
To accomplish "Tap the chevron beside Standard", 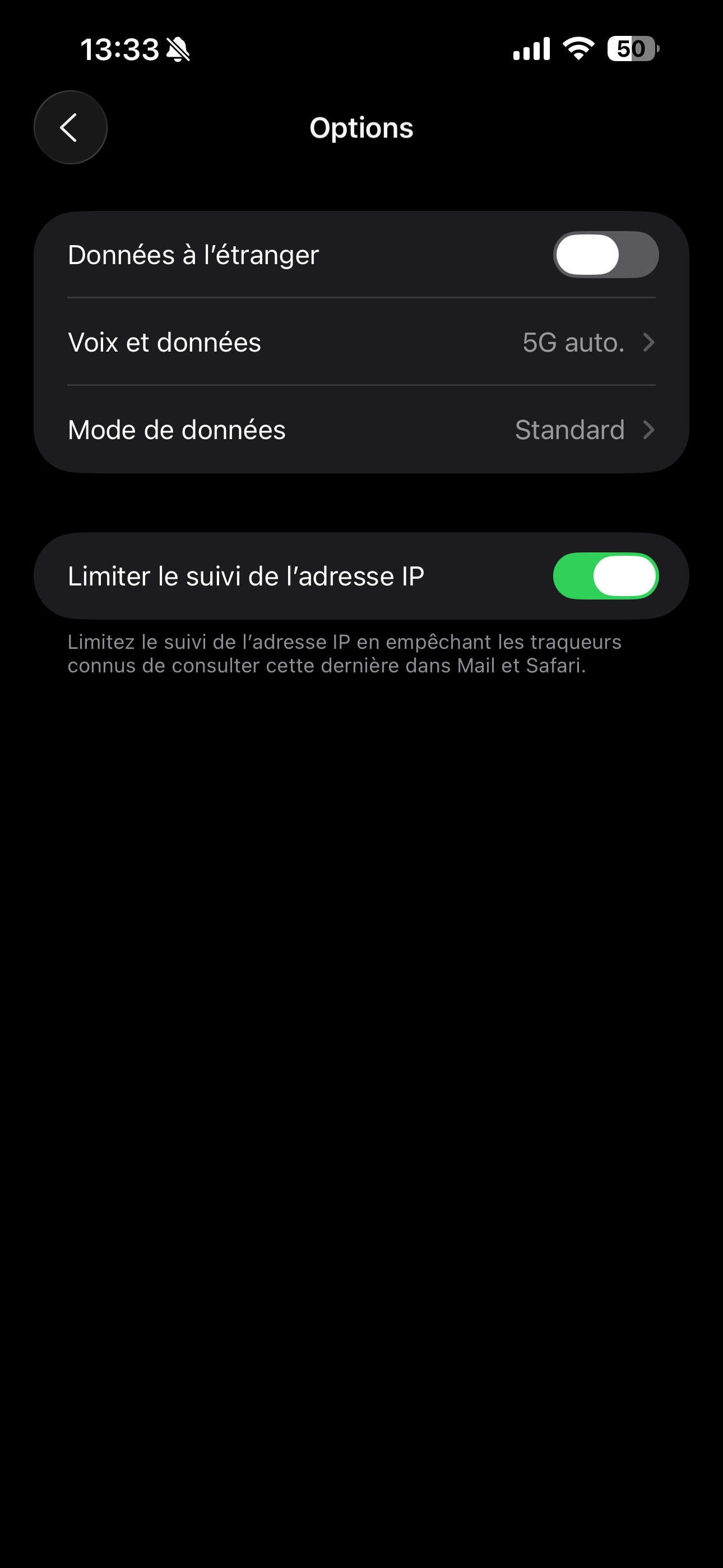I will [x=651, y=429].
